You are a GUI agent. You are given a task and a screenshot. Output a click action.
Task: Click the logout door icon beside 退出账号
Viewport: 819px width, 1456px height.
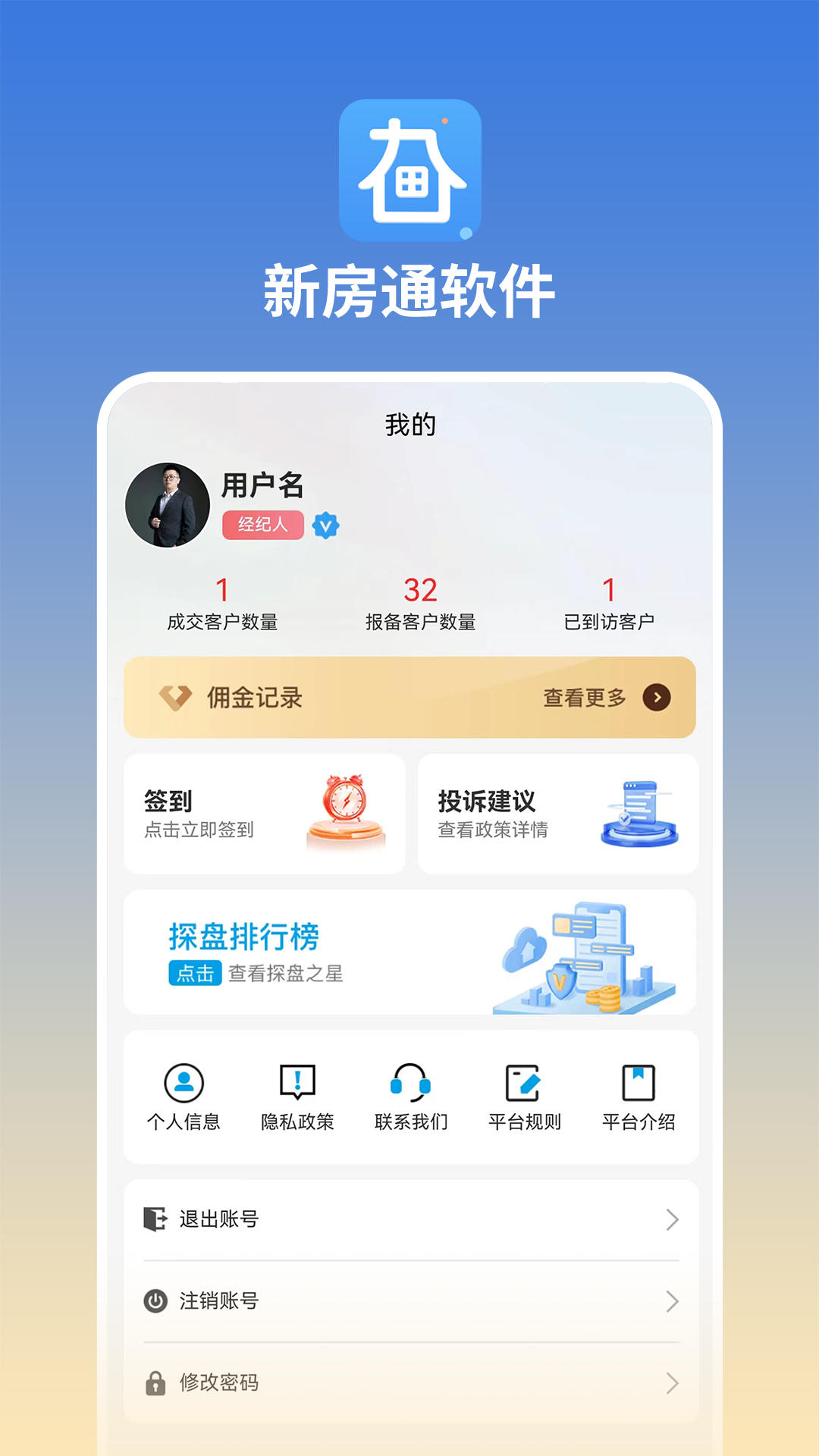pos(157,1219)
